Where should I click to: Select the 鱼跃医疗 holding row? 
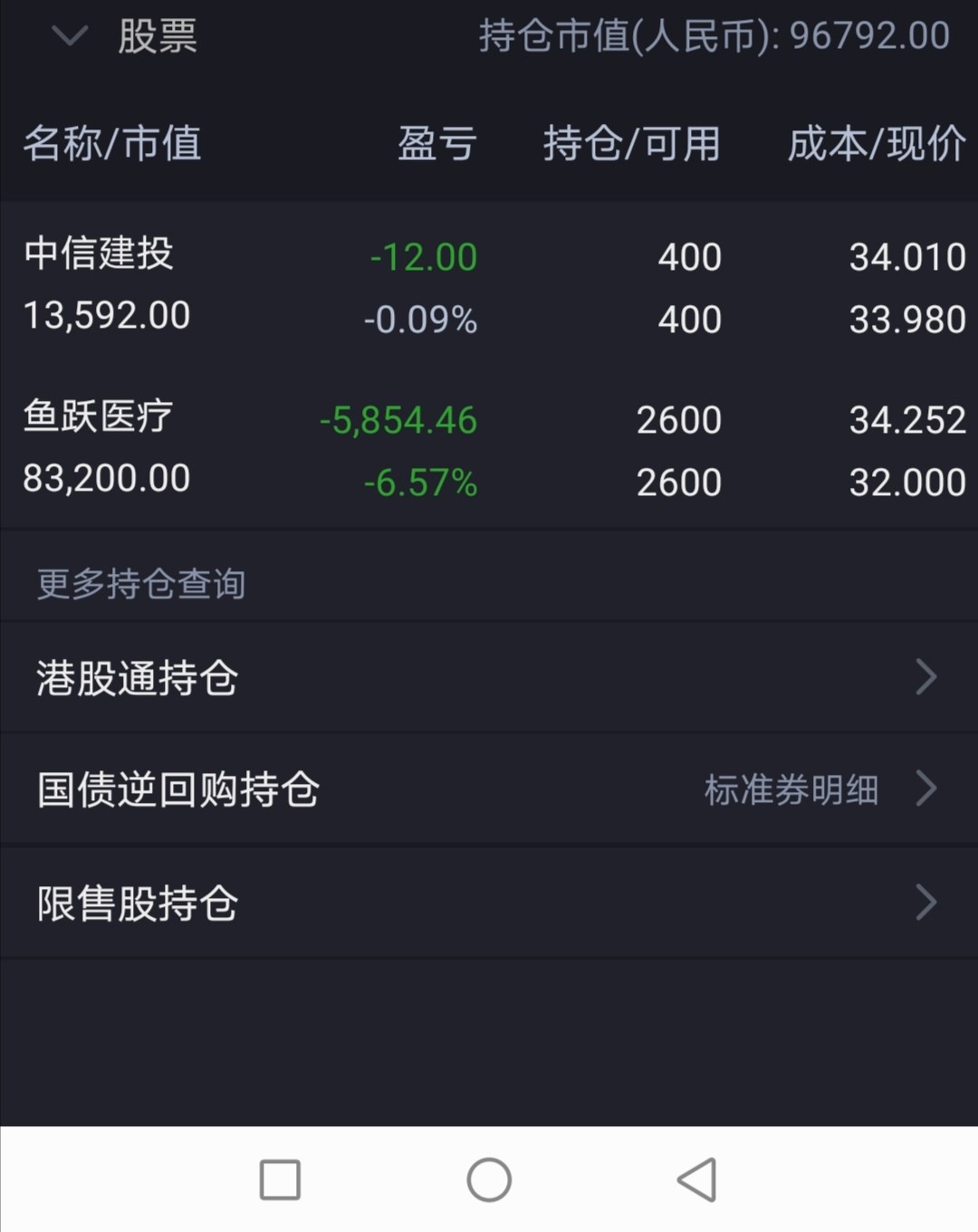[362, 448]
